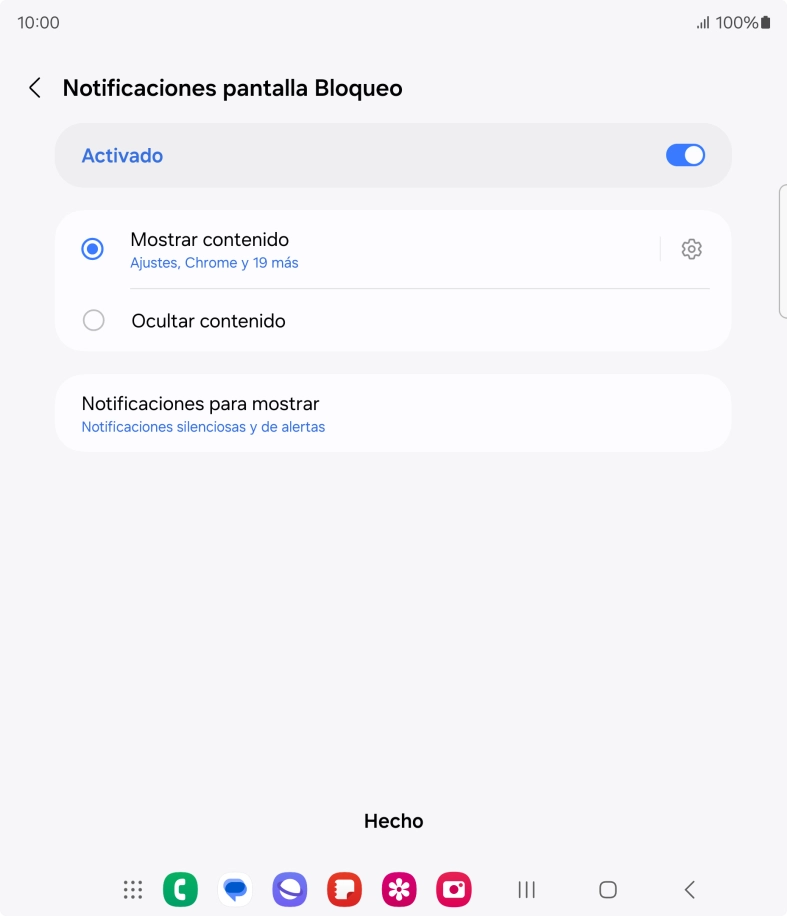This screenshot has height=916, width=787.
Task: Tap the Home navigation circle
Action: (x=607, y=888)
